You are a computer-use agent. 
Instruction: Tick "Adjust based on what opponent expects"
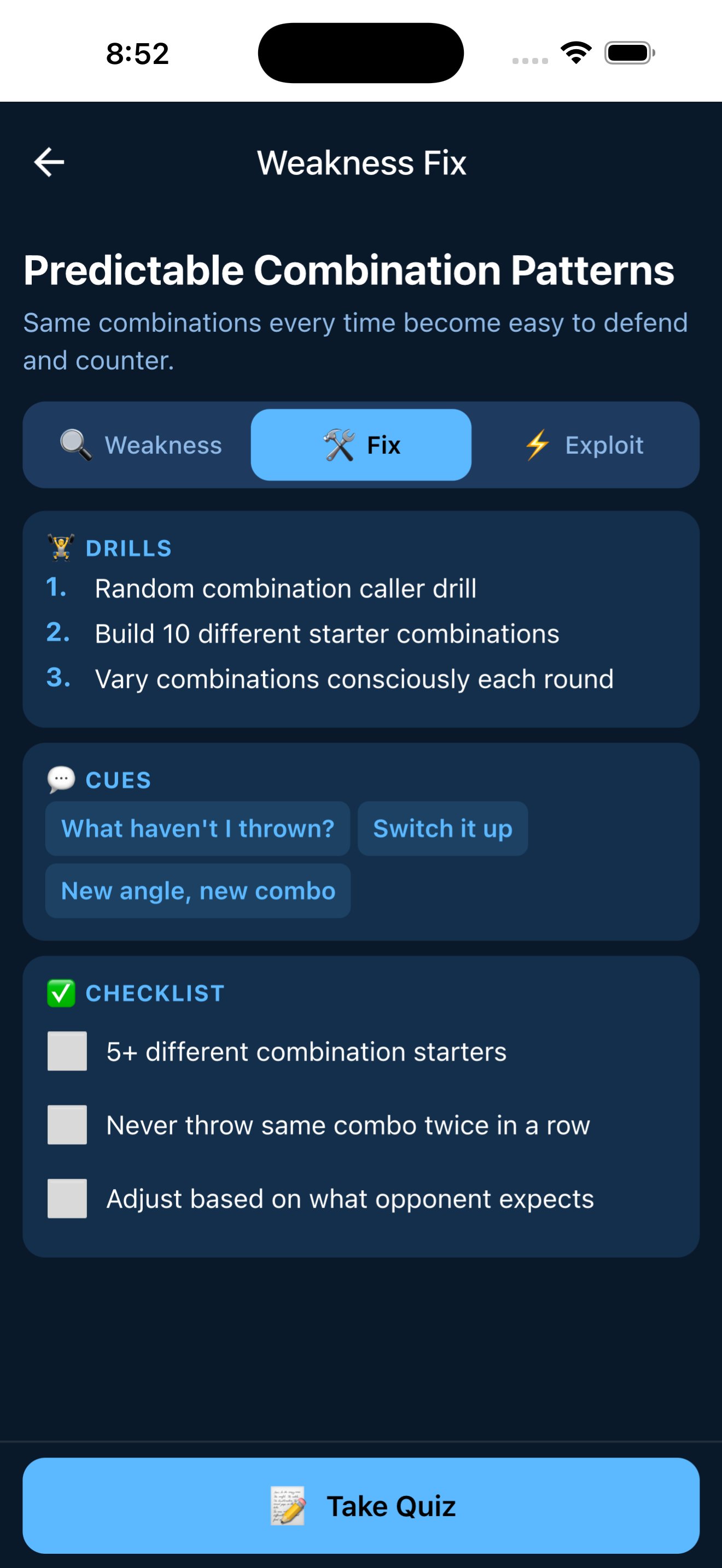tap(68, 1198)
